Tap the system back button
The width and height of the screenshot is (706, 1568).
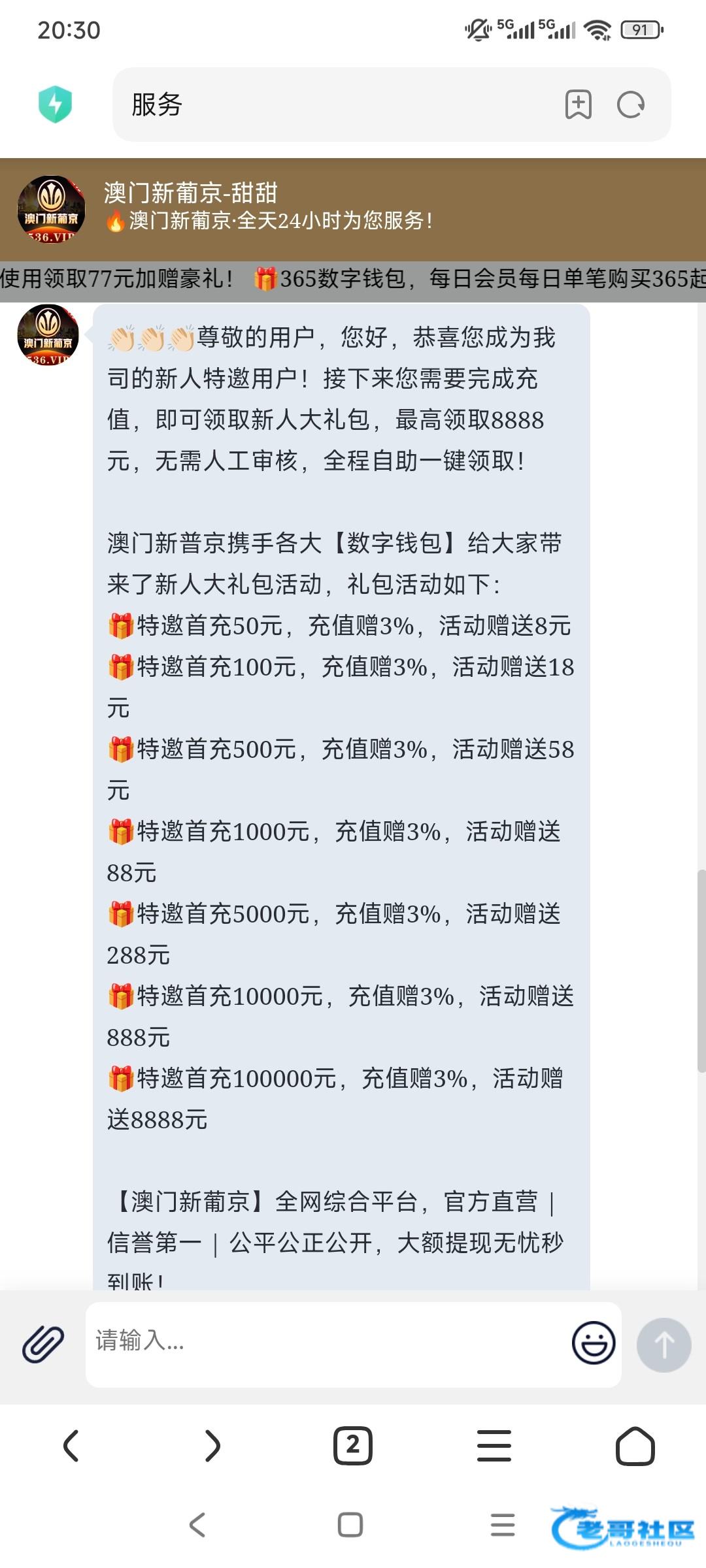[197, 1525]
